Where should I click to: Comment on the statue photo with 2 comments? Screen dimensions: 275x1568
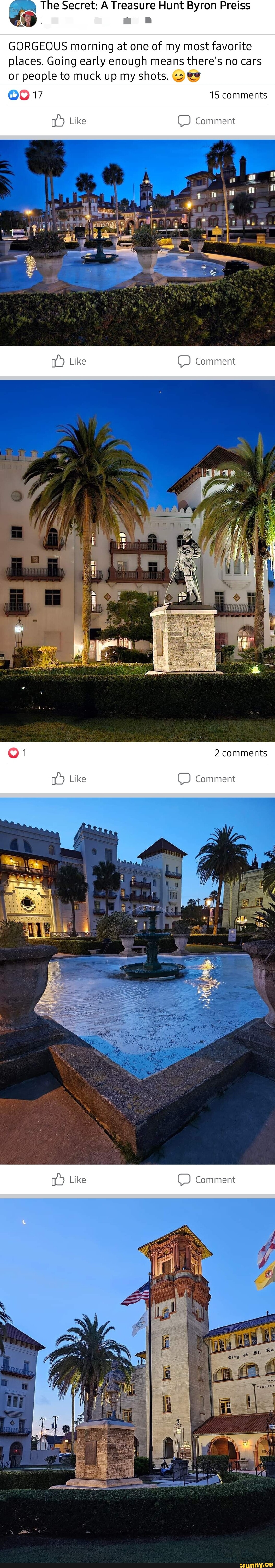click(x=206, y=779)
